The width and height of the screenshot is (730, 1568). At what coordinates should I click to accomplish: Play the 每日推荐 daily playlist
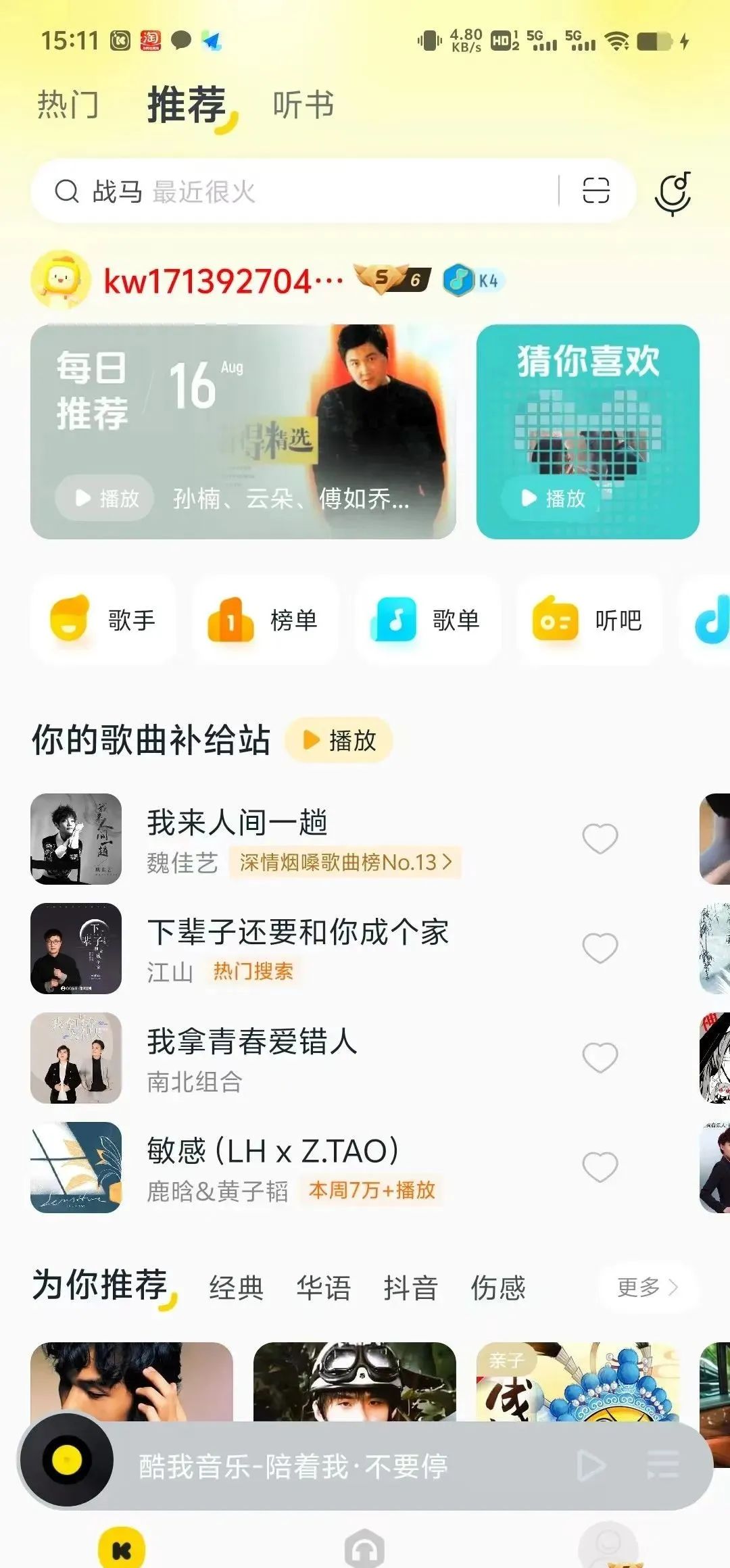pyautogui.click(x=105, y=498)
